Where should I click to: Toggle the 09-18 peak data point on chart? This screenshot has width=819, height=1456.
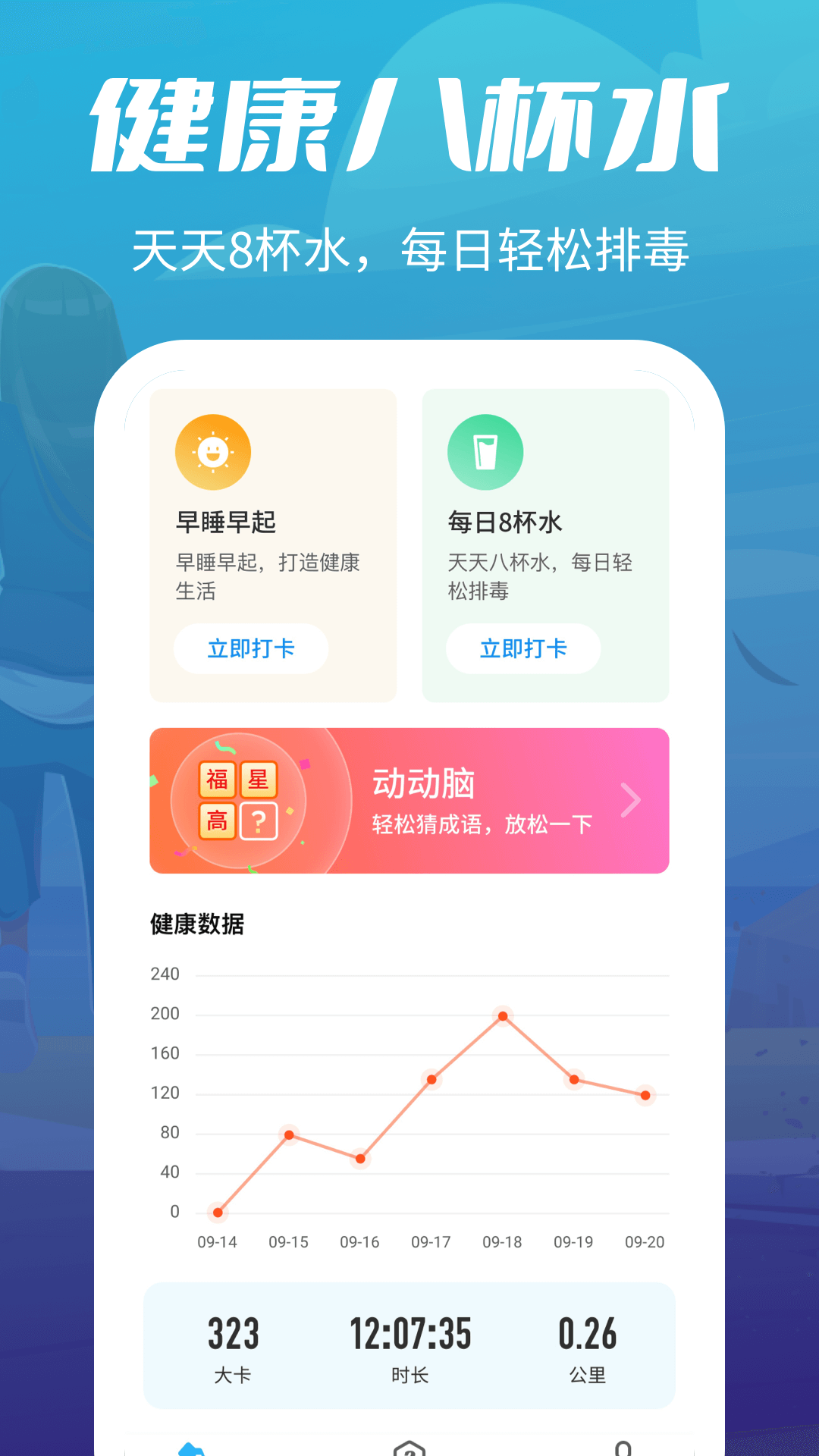500,1015
